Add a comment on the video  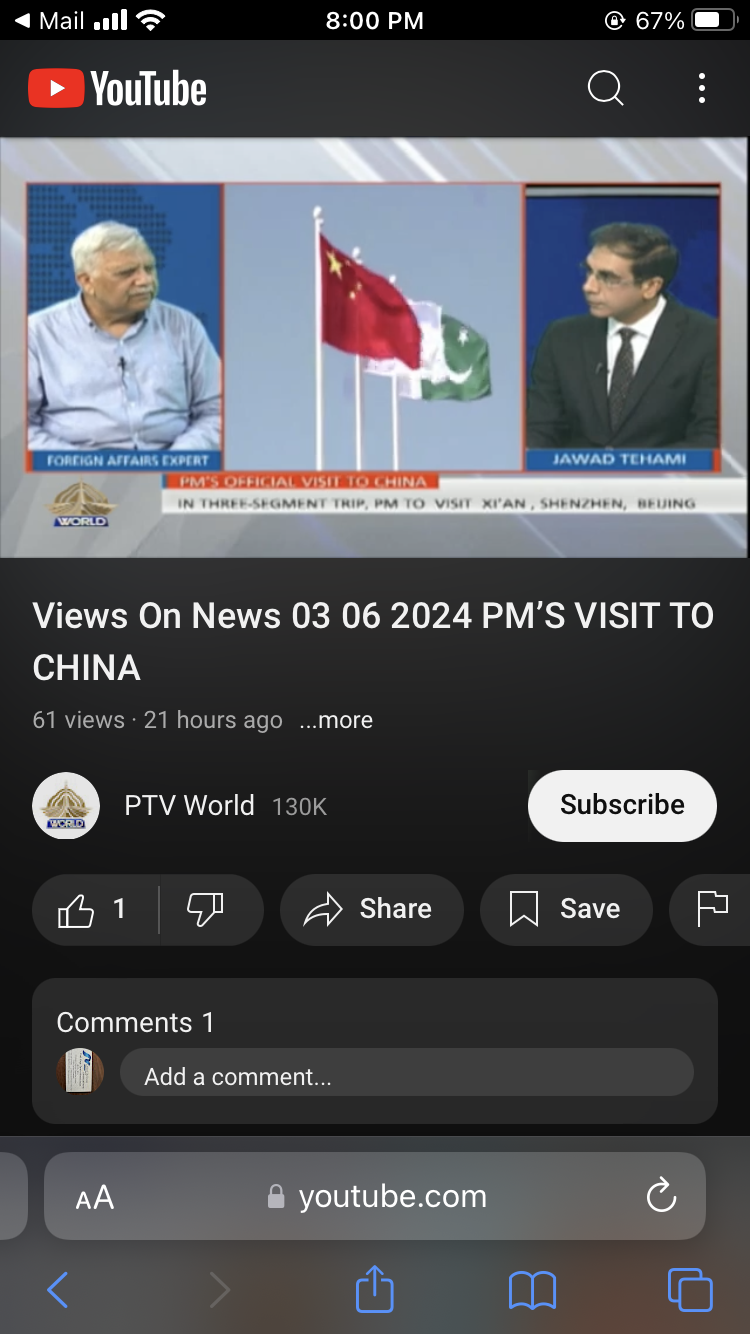tap(406, 1076)
